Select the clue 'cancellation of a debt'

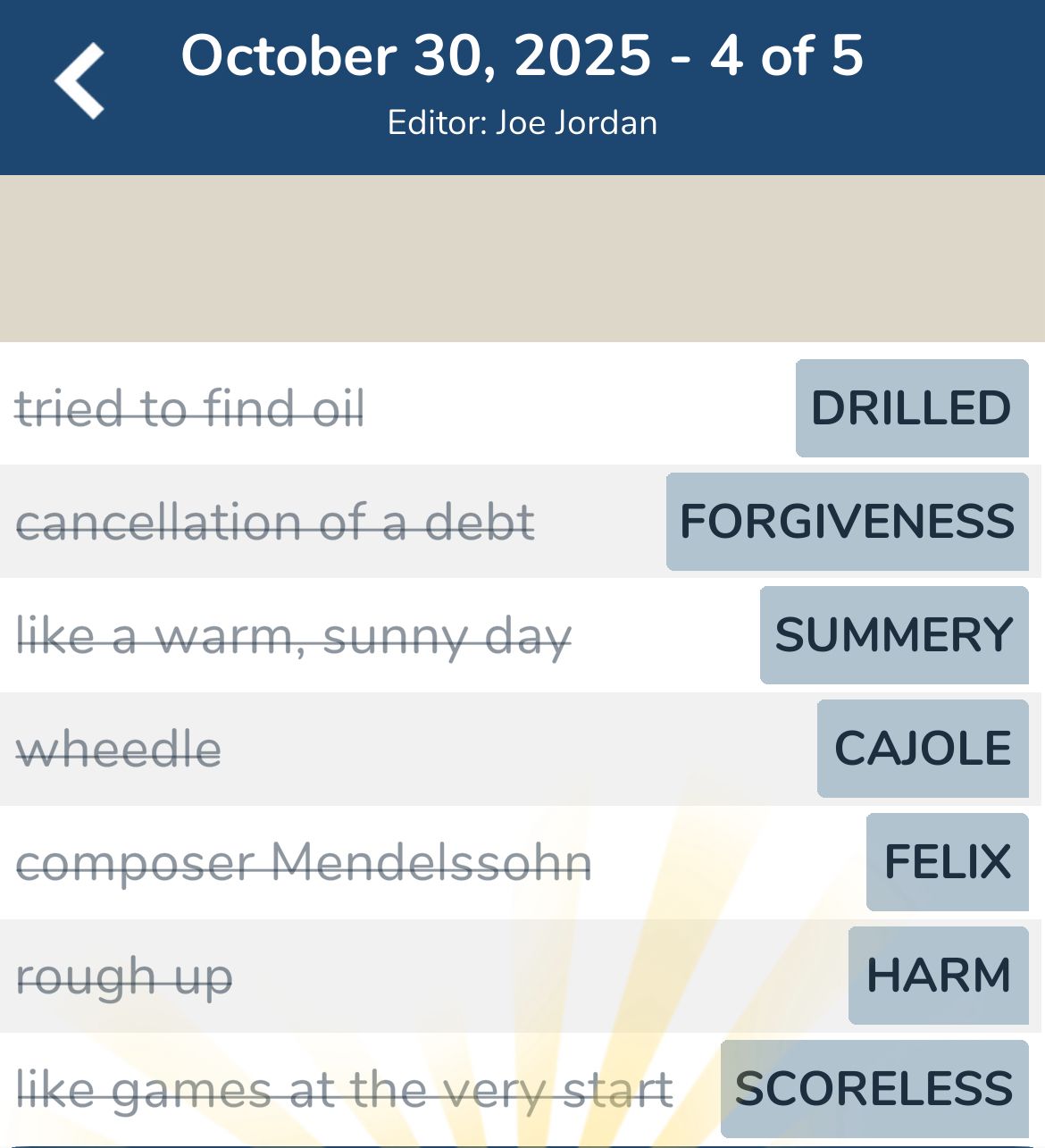[274, 522]
